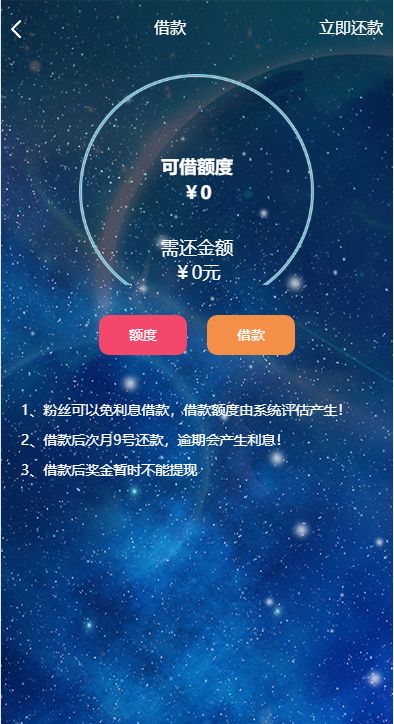Open 立即还款 in the top bar

click(351, 28)
